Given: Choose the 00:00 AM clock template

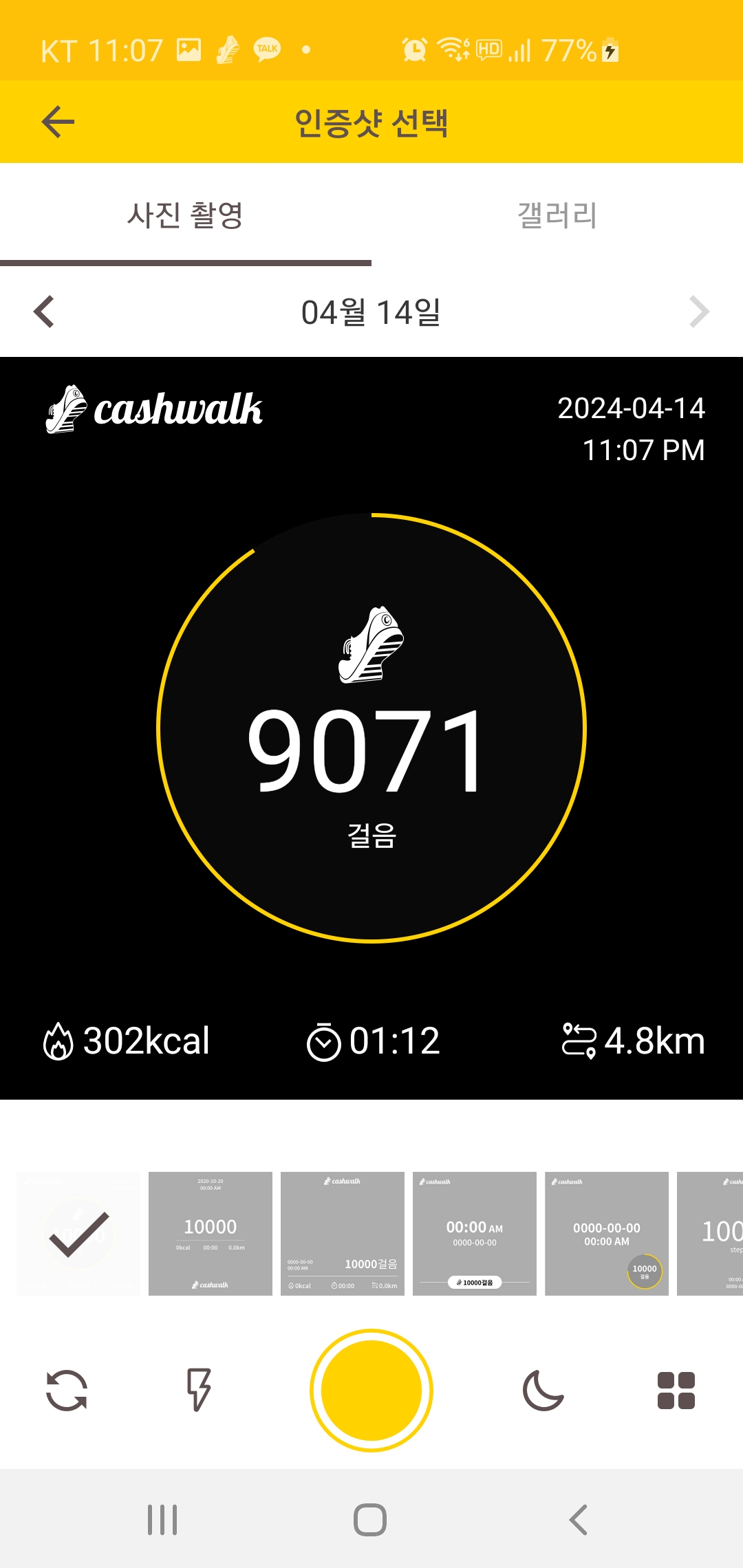Looking at the screenshot, I should coord(475,1234).
